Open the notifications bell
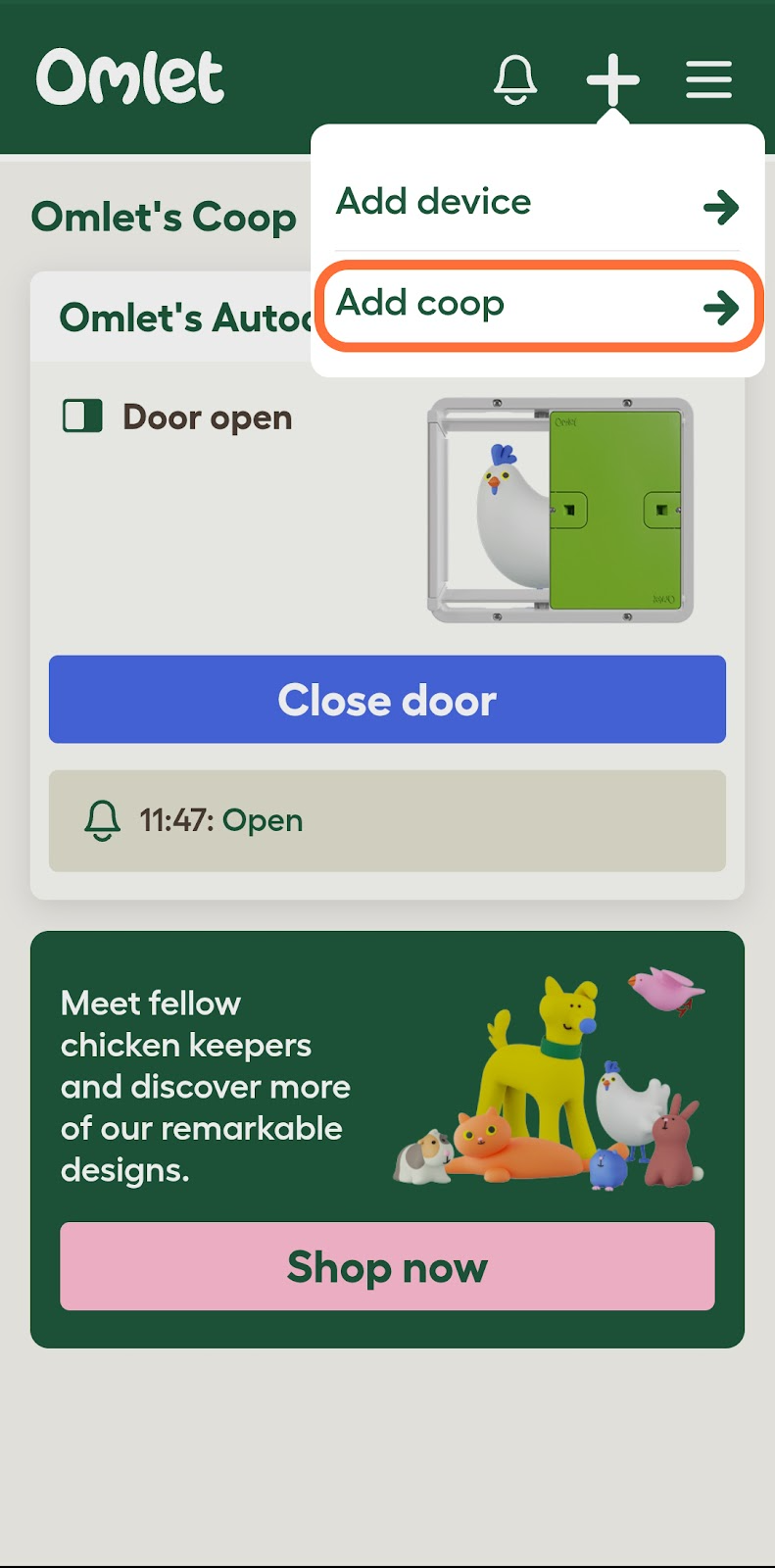The width and height of the screenshot is (775, 1568). pyautogui.click(x=515, y=79)
